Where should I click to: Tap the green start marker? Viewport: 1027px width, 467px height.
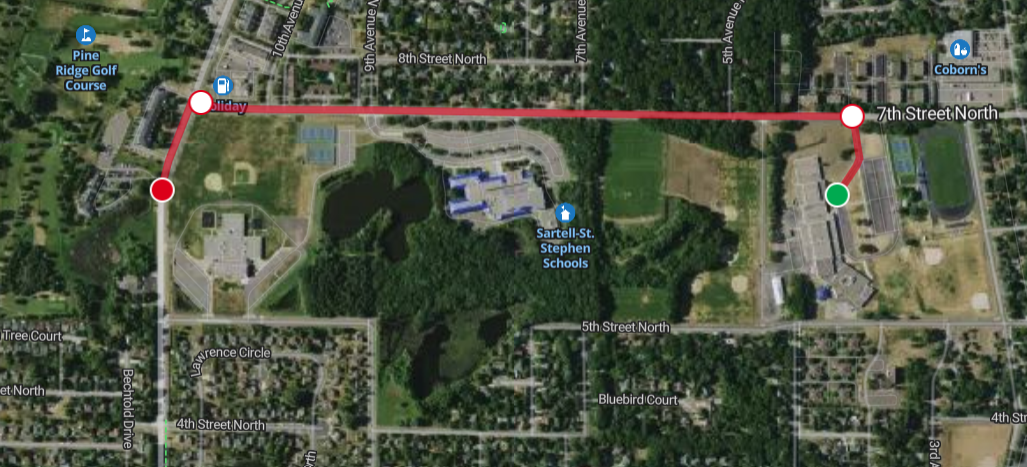837,194
